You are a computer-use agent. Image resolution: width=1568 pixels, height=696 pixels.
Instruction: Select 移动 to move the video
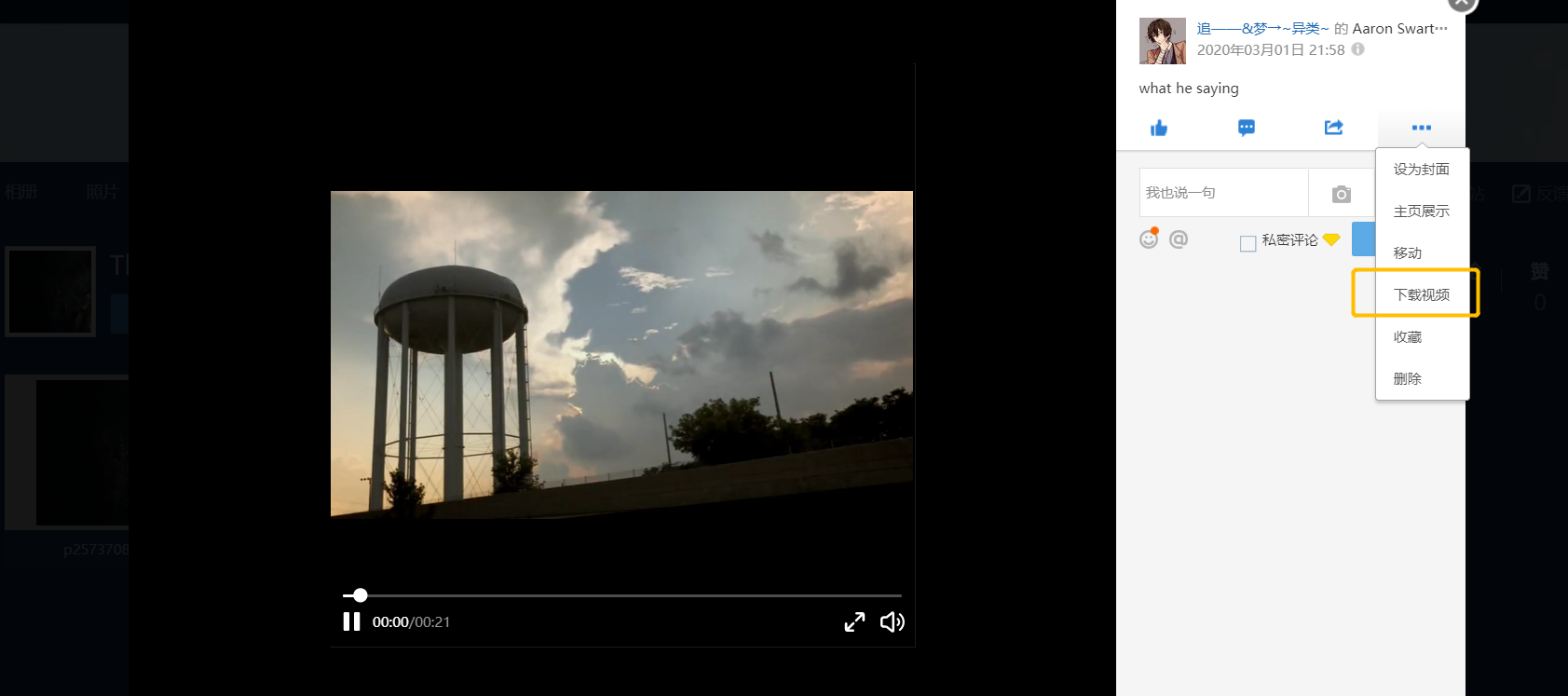(1408, 253)
